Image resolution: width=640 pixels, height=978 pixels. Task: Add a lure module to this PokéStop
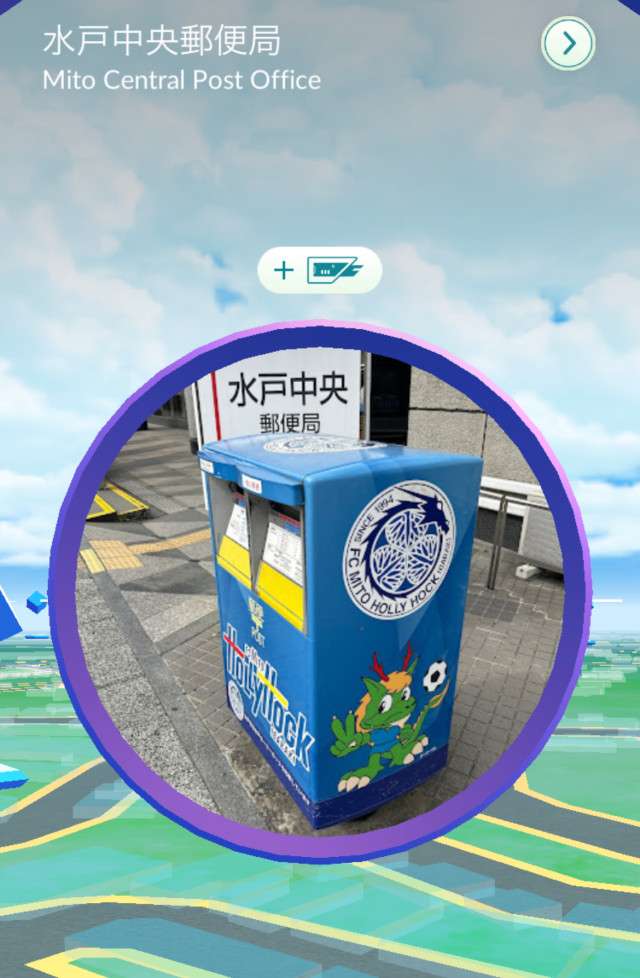[x=319, y=270]
